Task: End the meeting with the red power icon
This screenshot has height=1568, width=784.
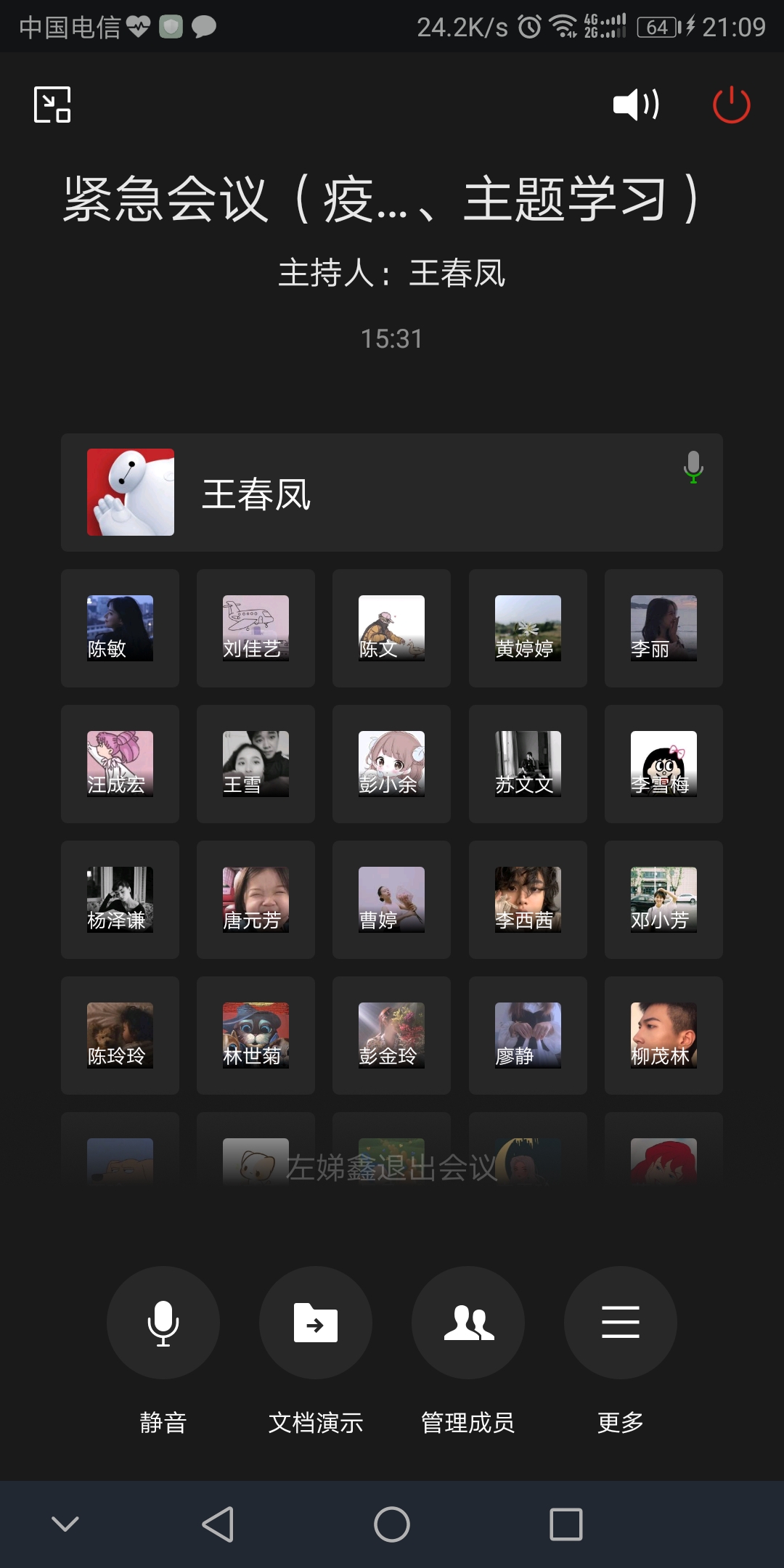Action: coord(731,105)
